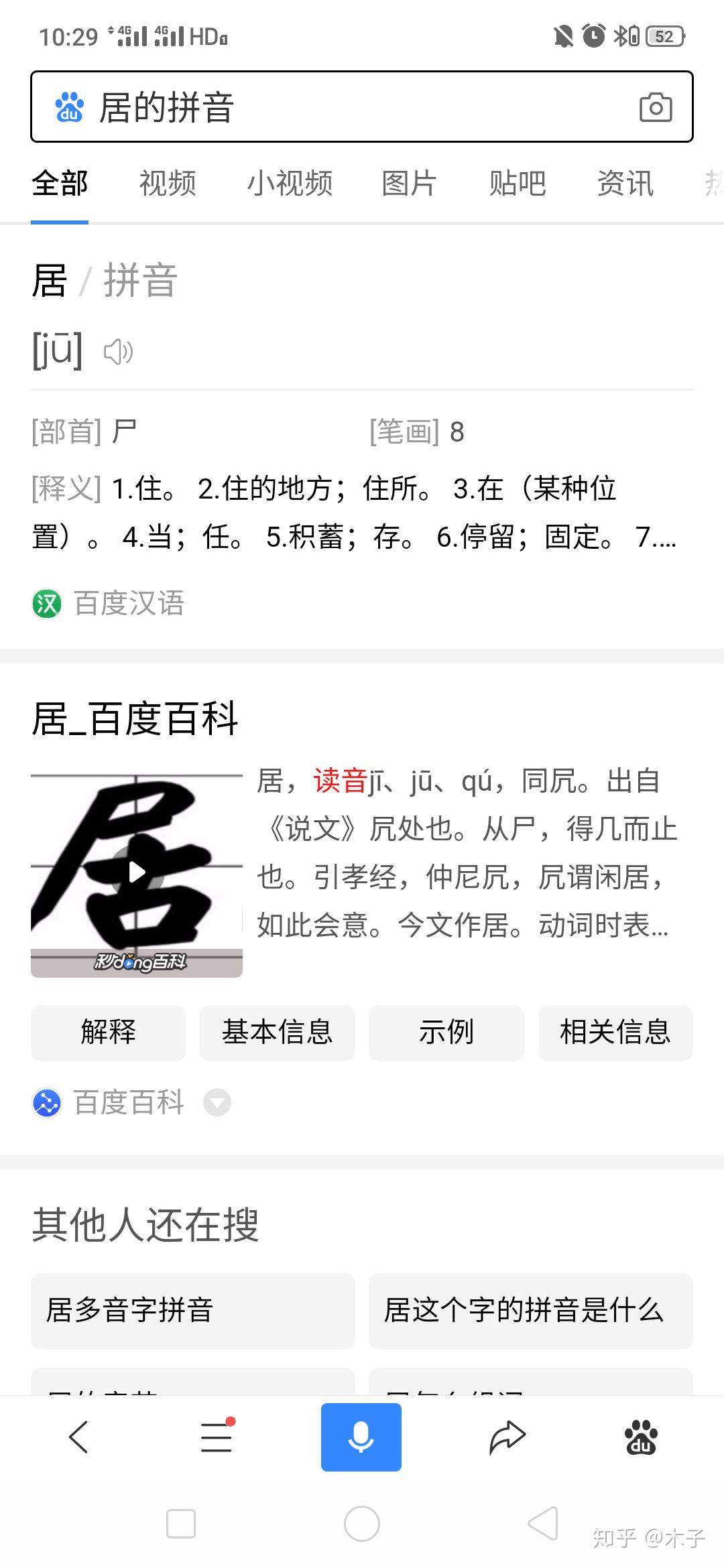The image size is (724, 1568).
Task: Tap the back arrow in the bottom bar
Action: click(x=79, y=1437)
